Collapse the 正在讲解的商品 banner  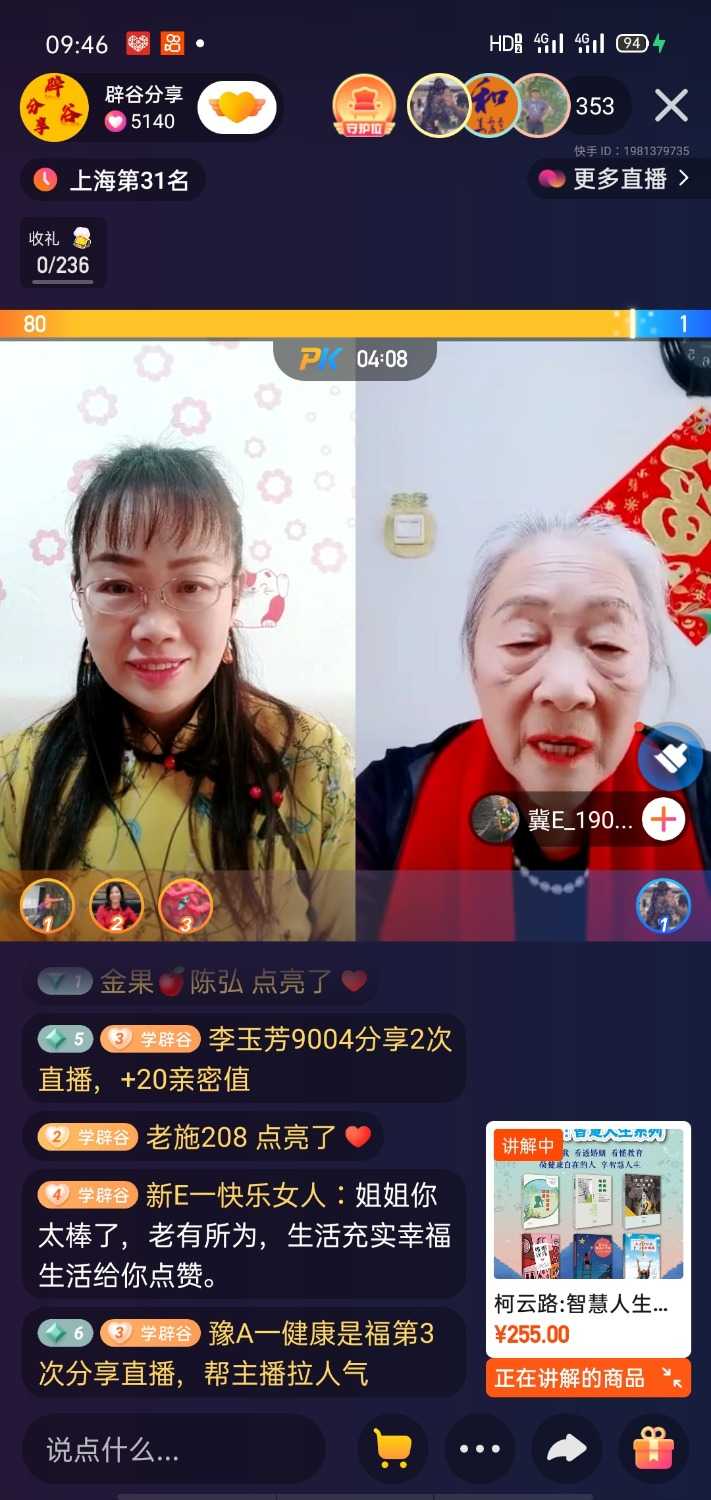coord(672,1378)
